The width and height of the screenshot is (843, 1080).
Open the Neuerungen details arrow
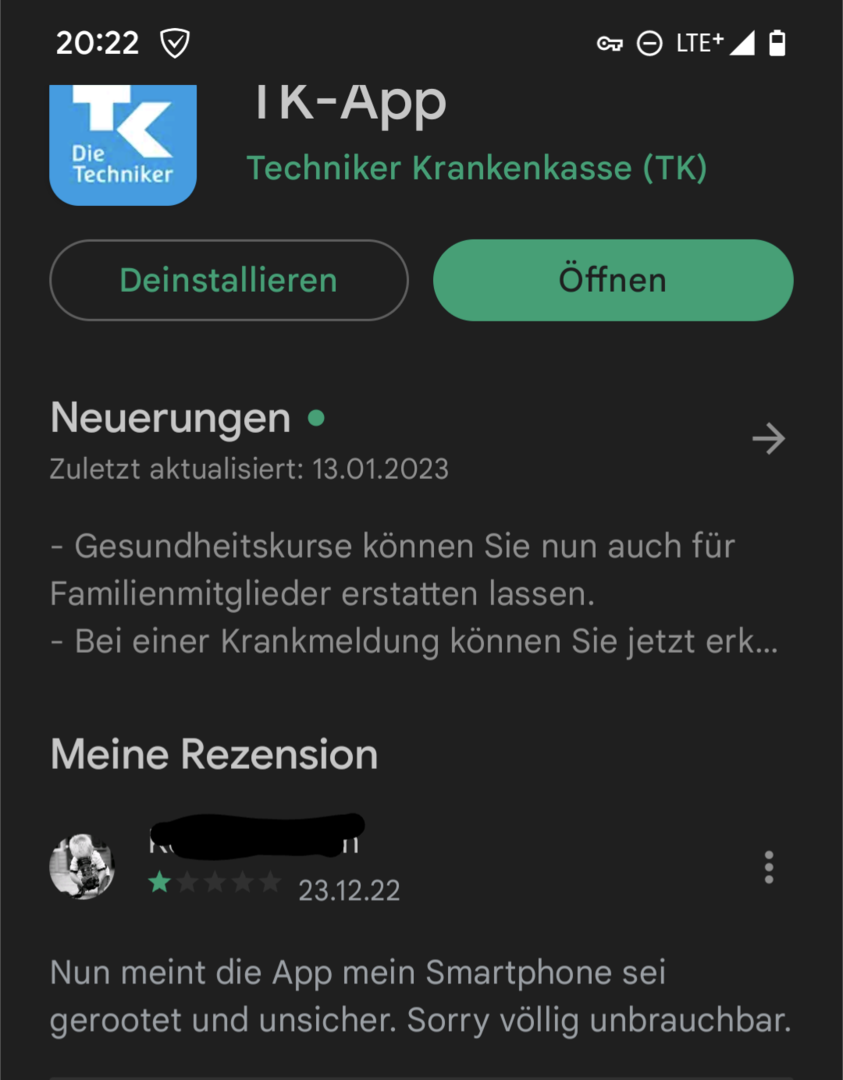point(768,438)
